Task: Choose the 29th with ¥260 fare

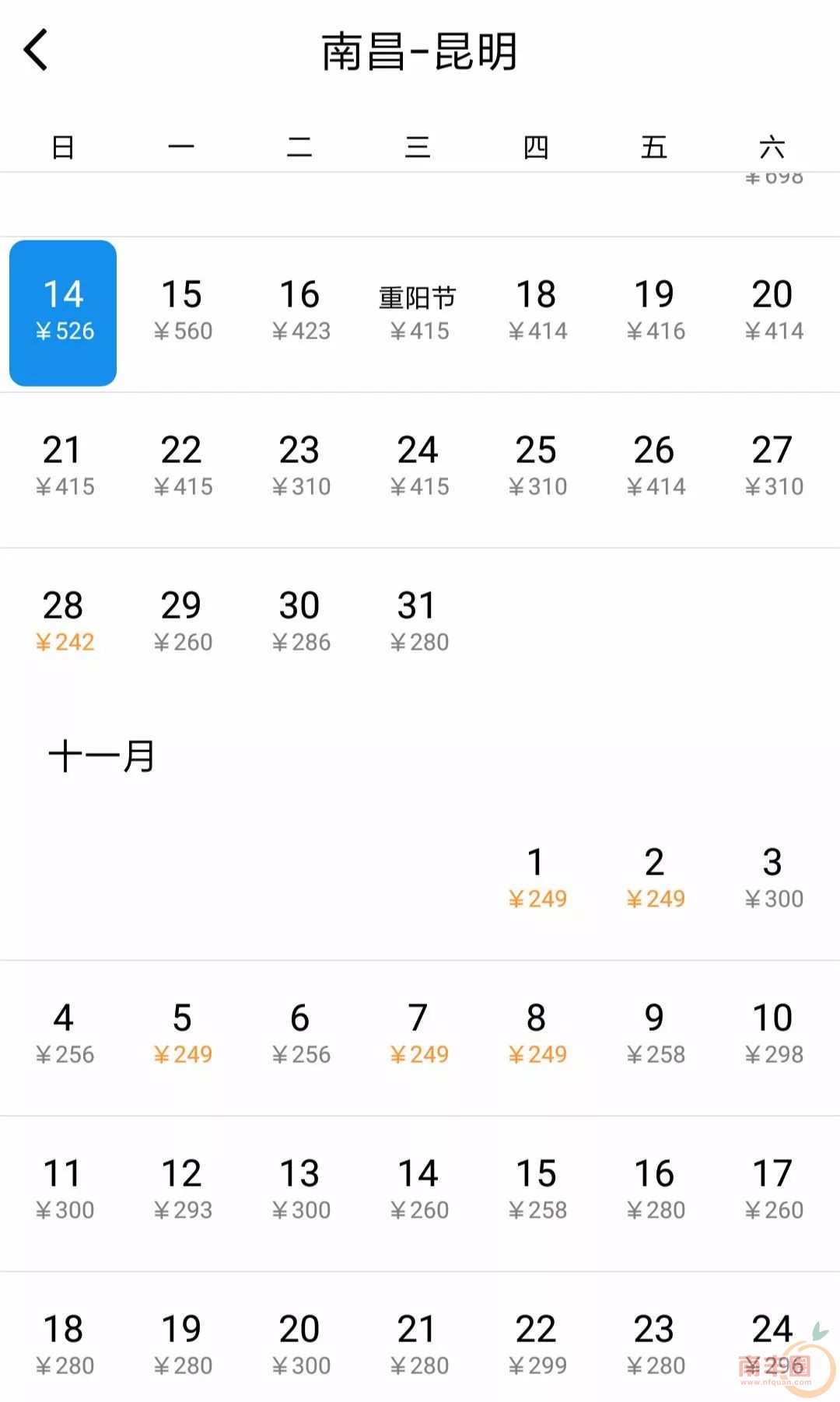Action: click(182, 623)
